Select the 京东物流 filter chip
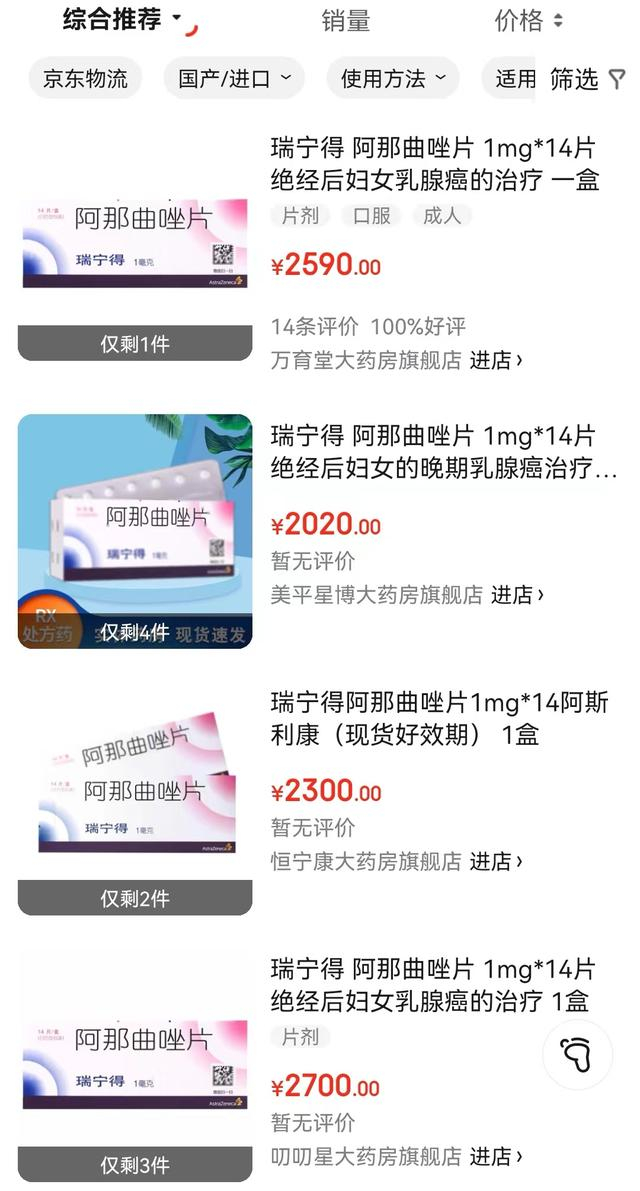The height and width of the screenshot is (1191, 640). click(x=85, y=79)
